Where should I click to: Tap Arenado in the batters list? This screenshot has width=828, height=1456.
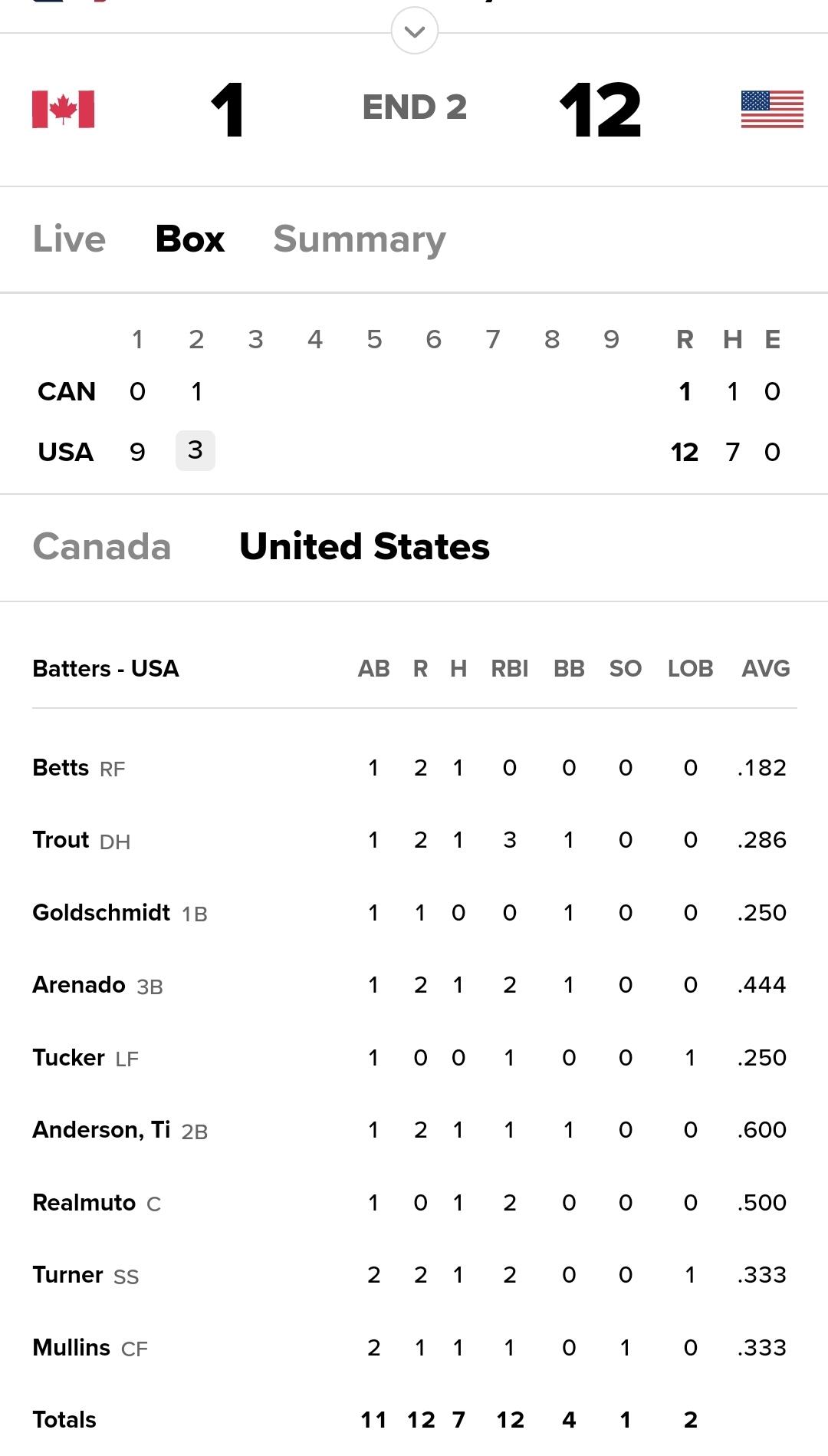[79, 985]
